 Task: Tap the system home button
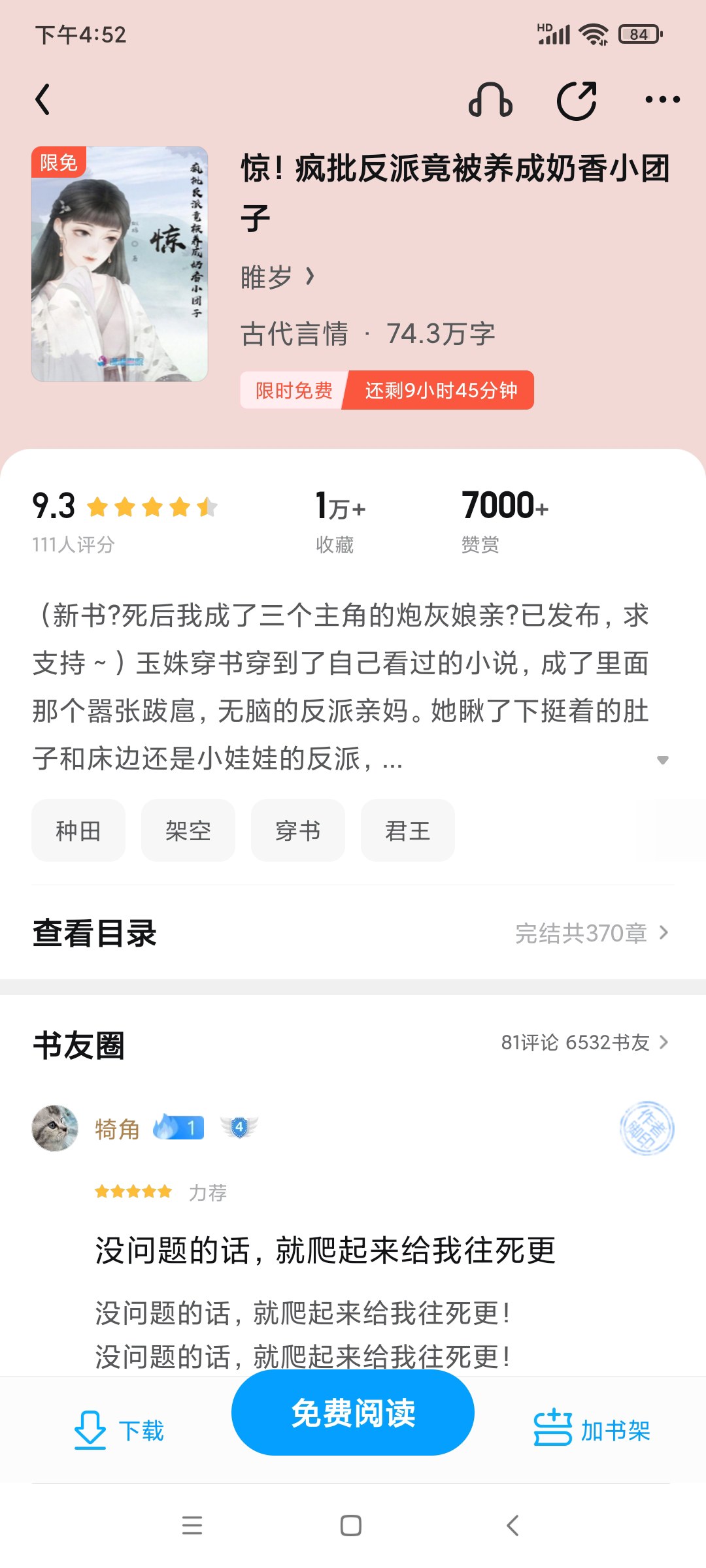click(351, 1526)
